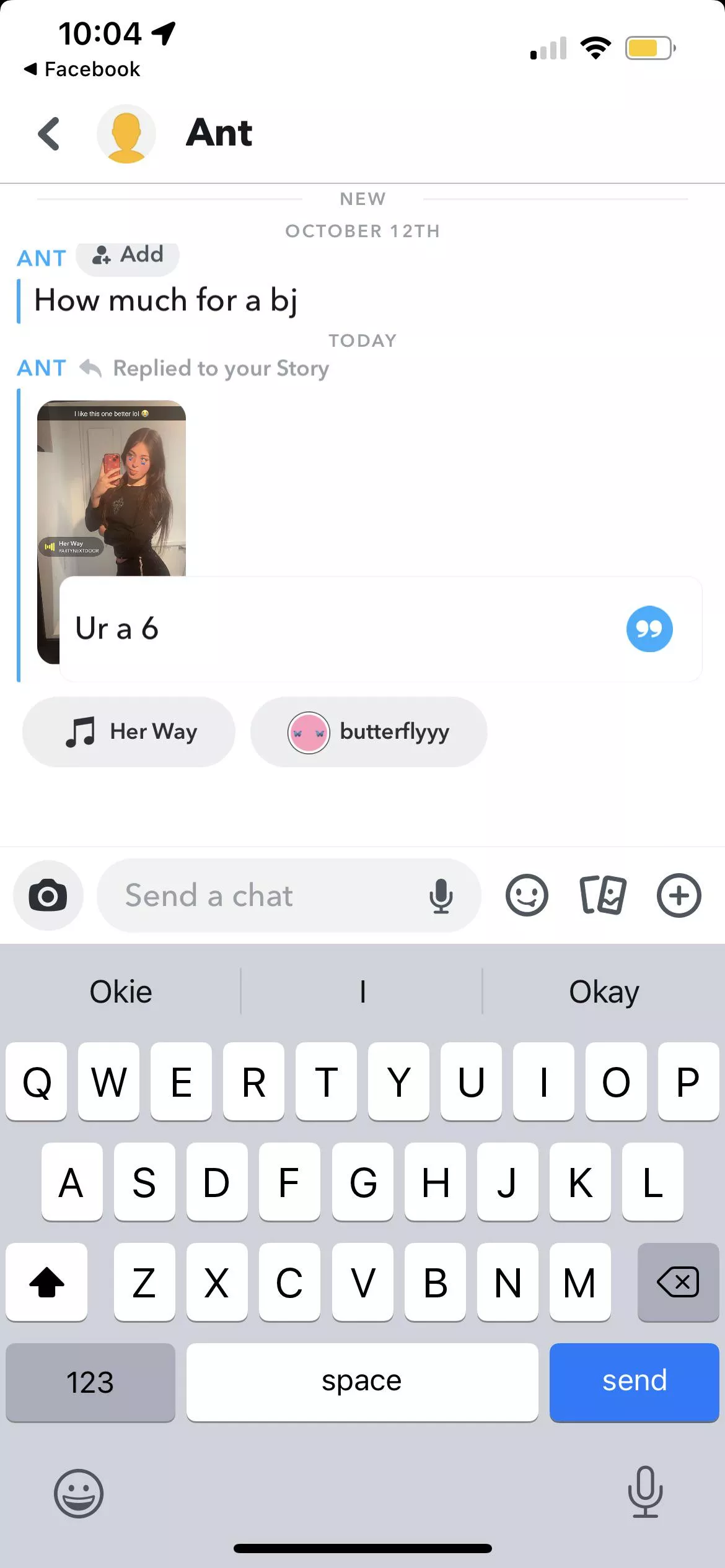Open Ant's profile avatar
The image size is (725, 1568).
(126, 134)
